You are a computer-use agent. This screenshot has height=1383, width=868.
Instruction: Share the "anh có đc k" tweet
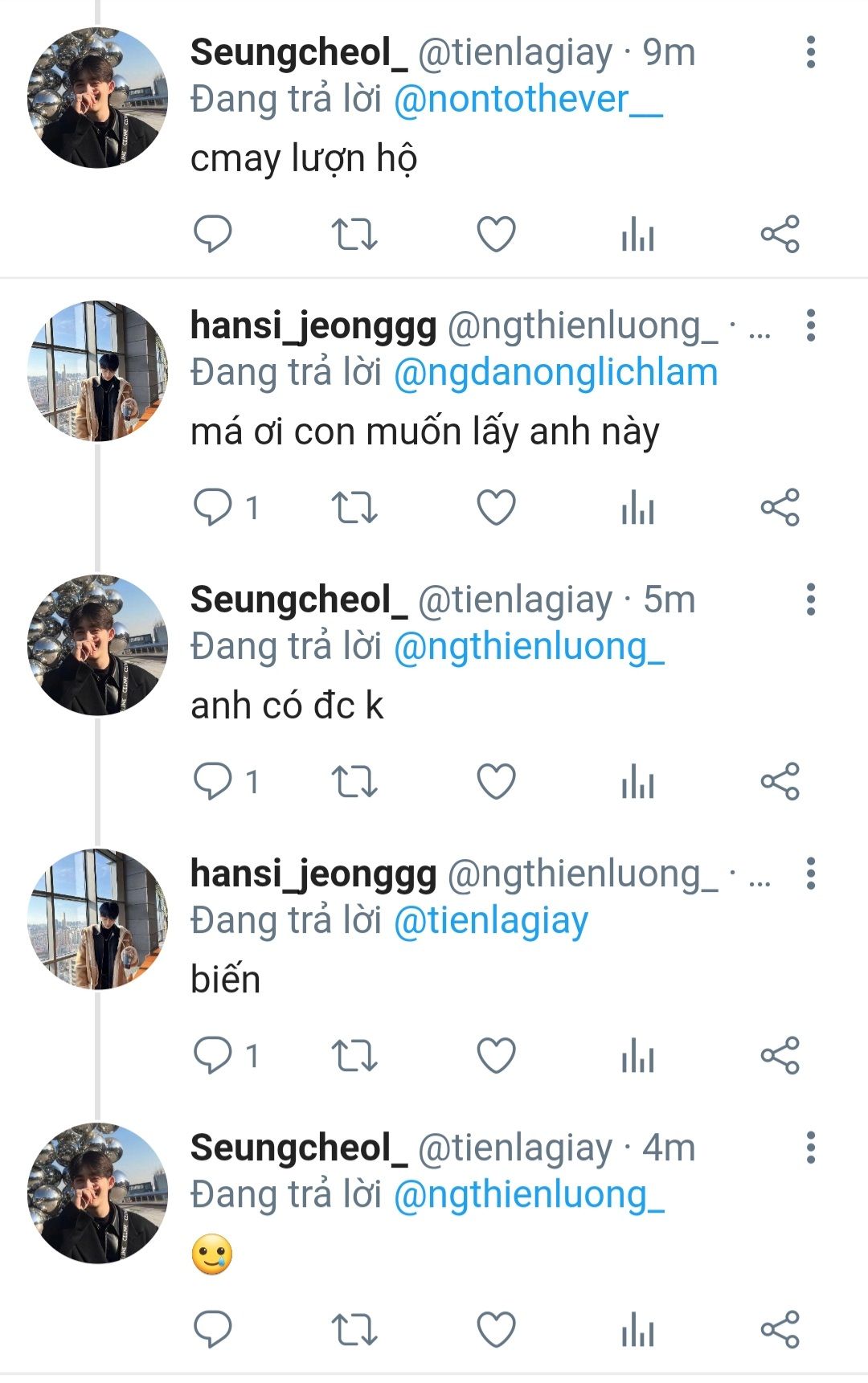[780, 782]
